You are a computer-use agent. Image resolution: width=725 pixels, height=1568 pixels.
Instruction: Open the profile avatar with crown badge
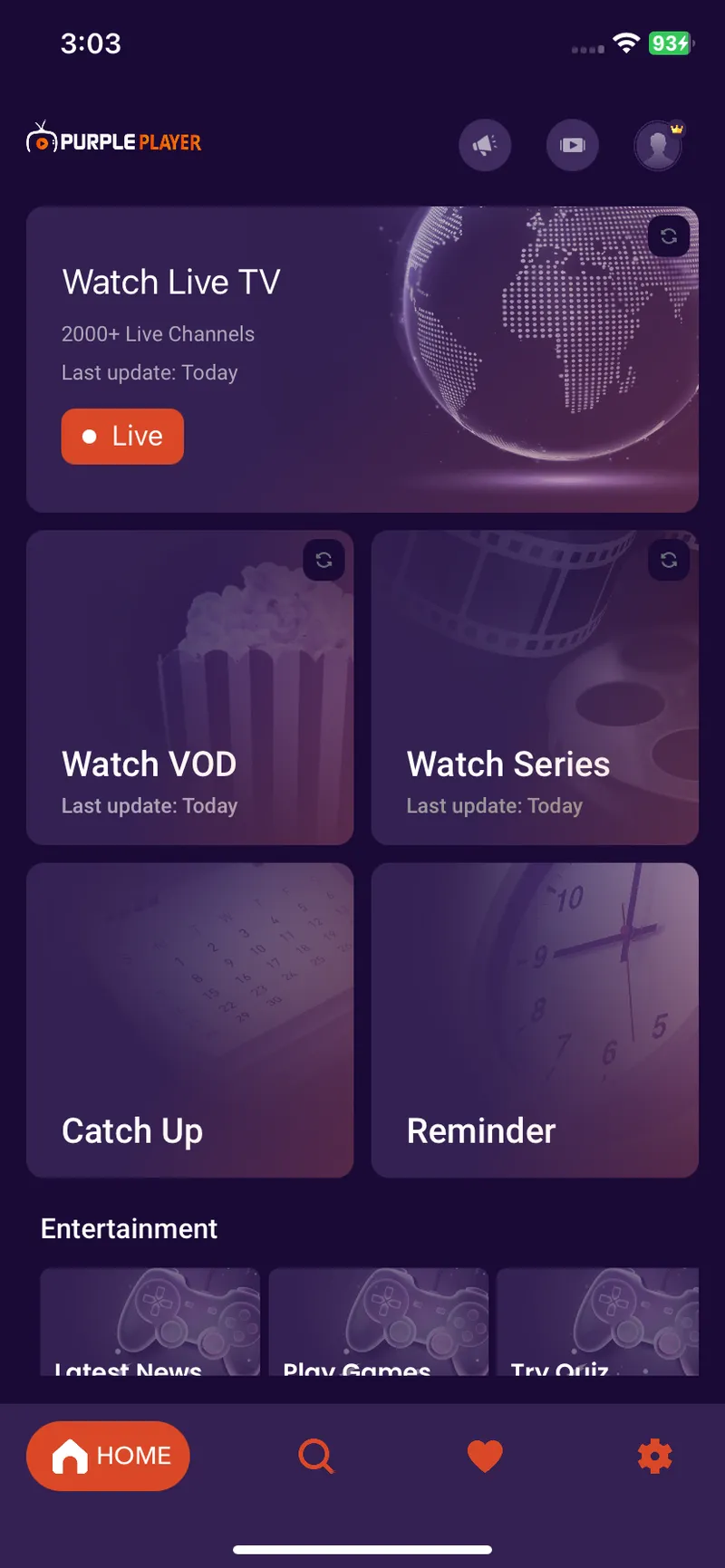point(658,145)
